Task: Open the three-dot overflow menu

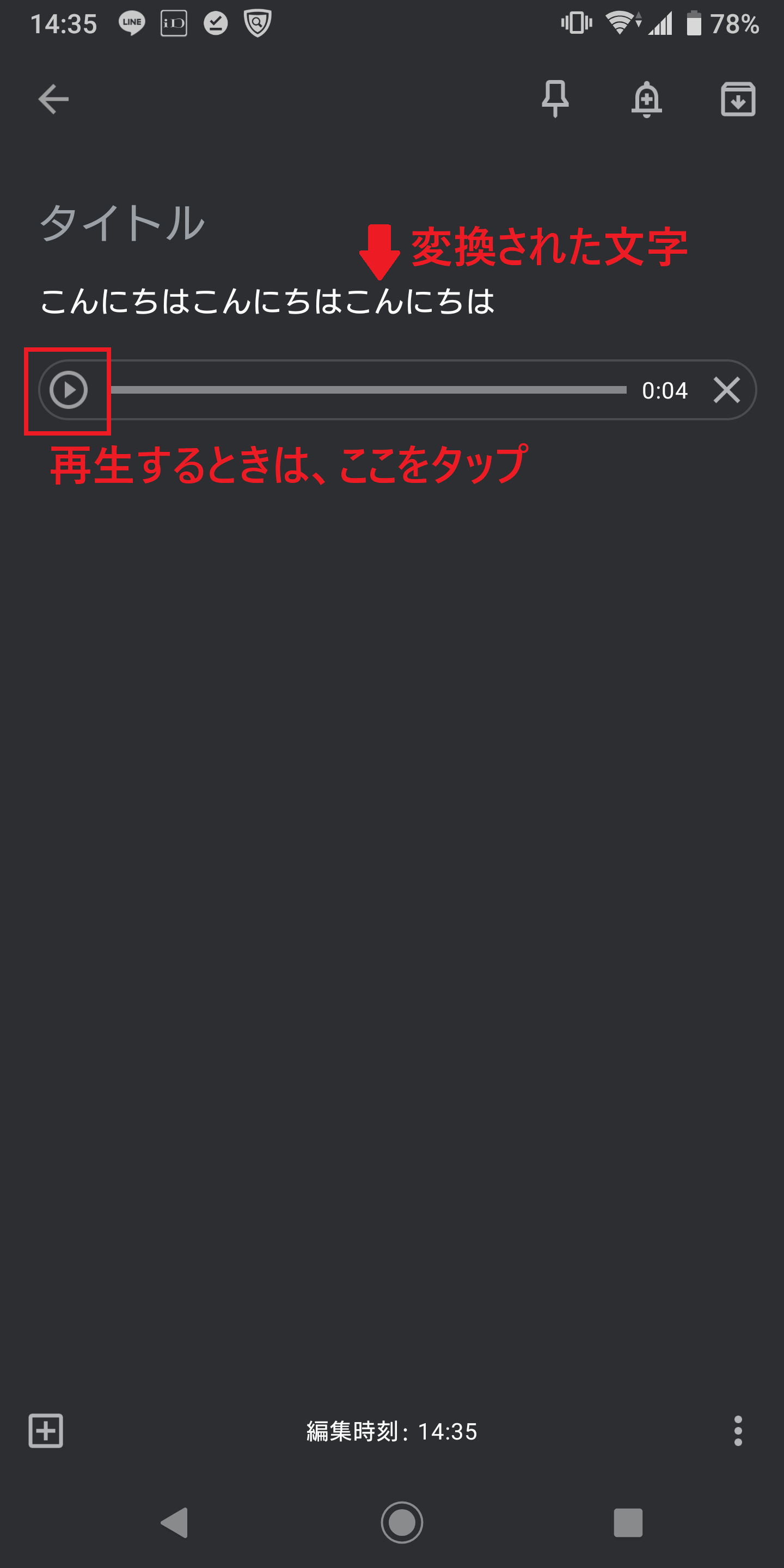Action: pyautogui.click(x=738, y=1430)
